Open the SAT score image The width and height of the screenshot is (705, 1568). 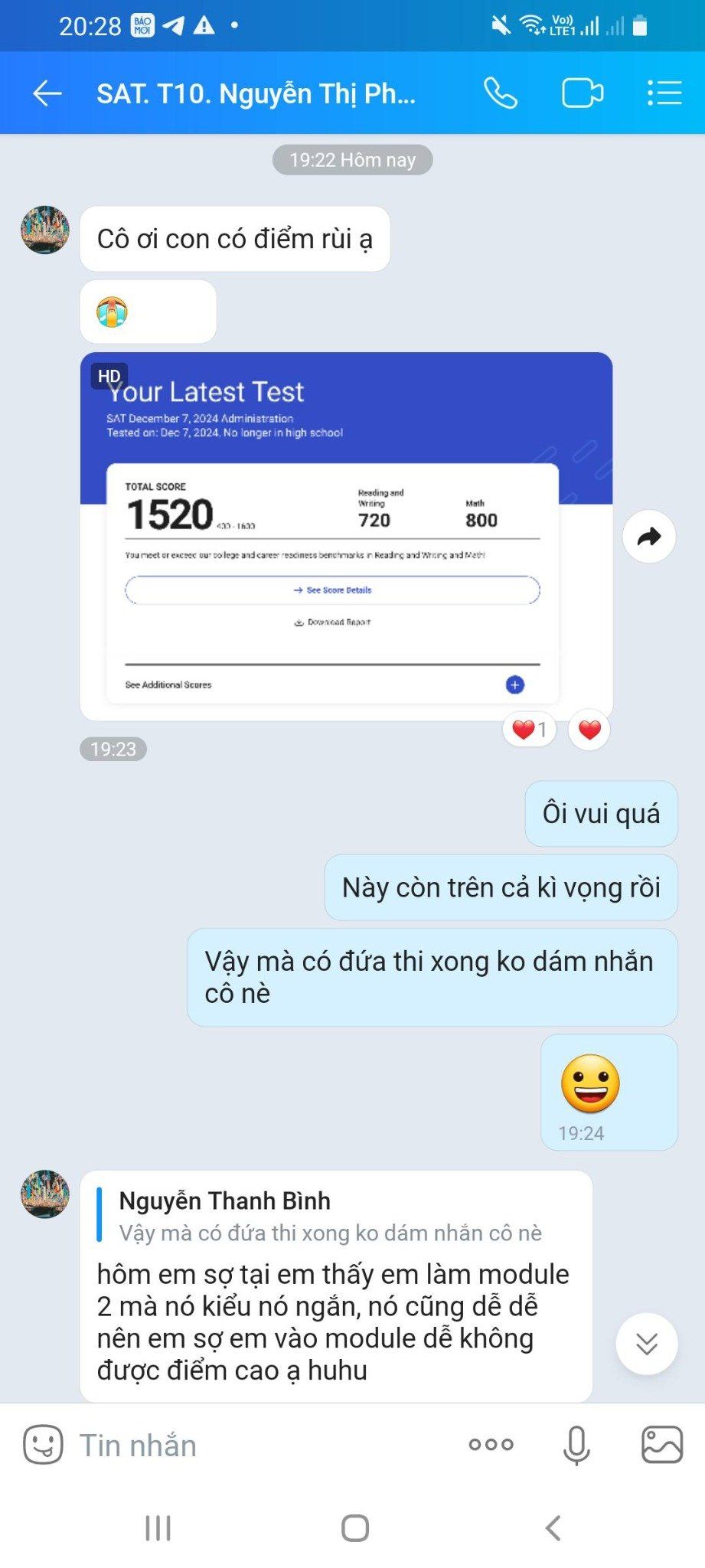[x=346, y=536]
